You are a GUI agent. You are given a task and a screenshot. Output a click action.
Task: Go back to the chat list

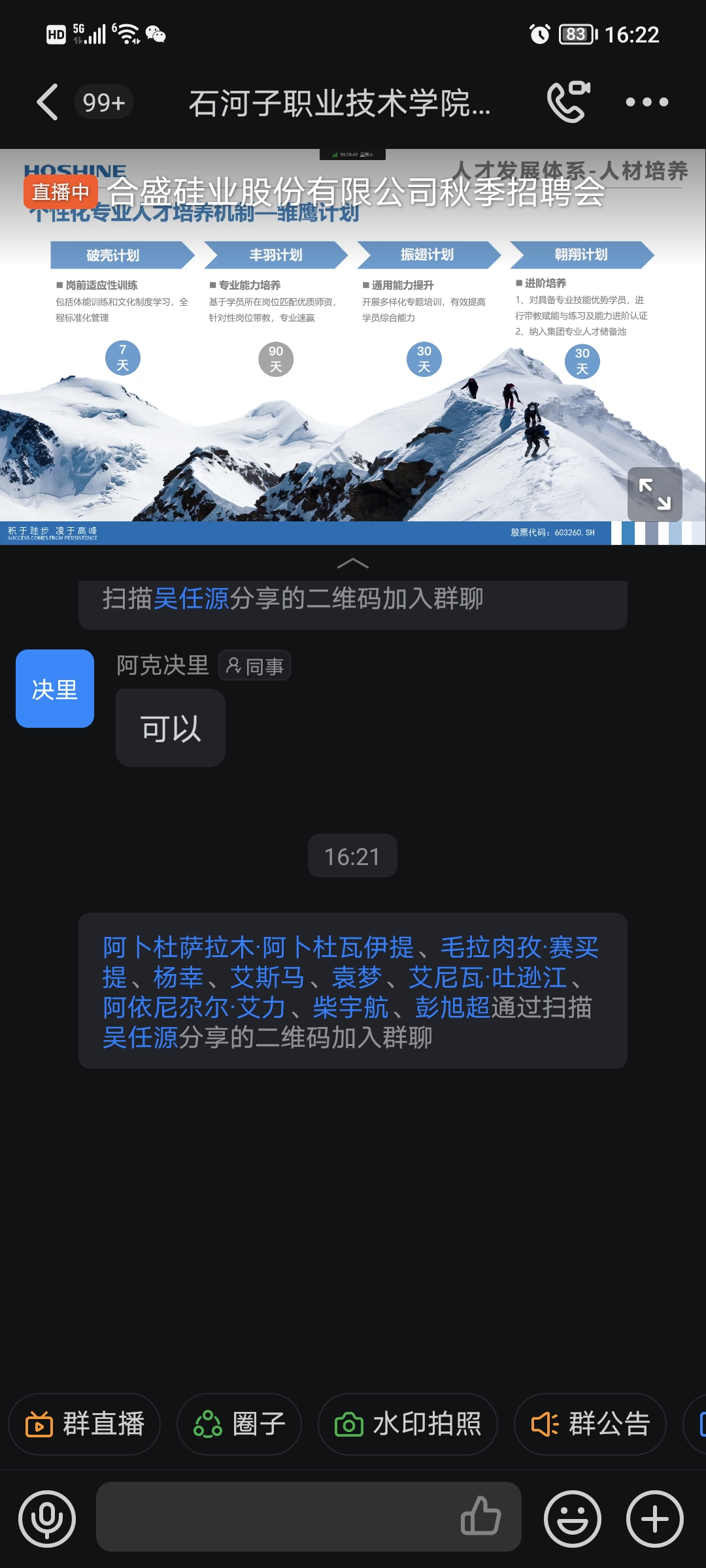pyautogui.click(x=48, y=103)
